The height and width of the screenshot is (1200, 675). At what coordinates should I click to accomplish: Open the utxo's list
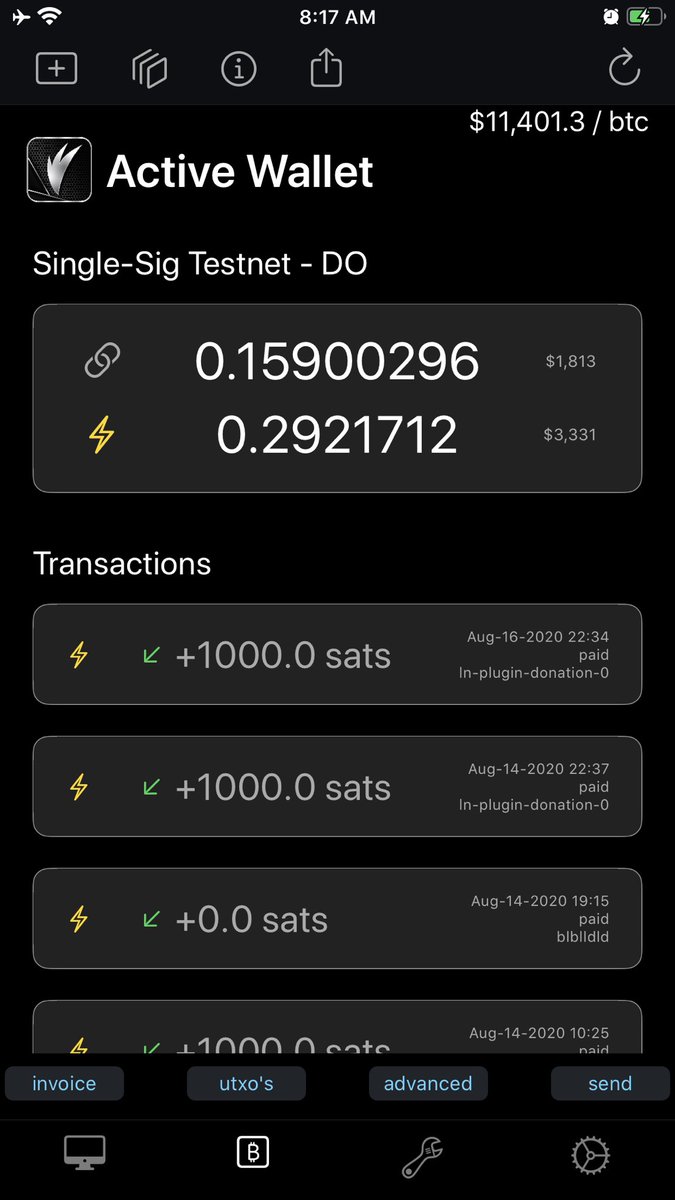click(x=246, y=1083)
